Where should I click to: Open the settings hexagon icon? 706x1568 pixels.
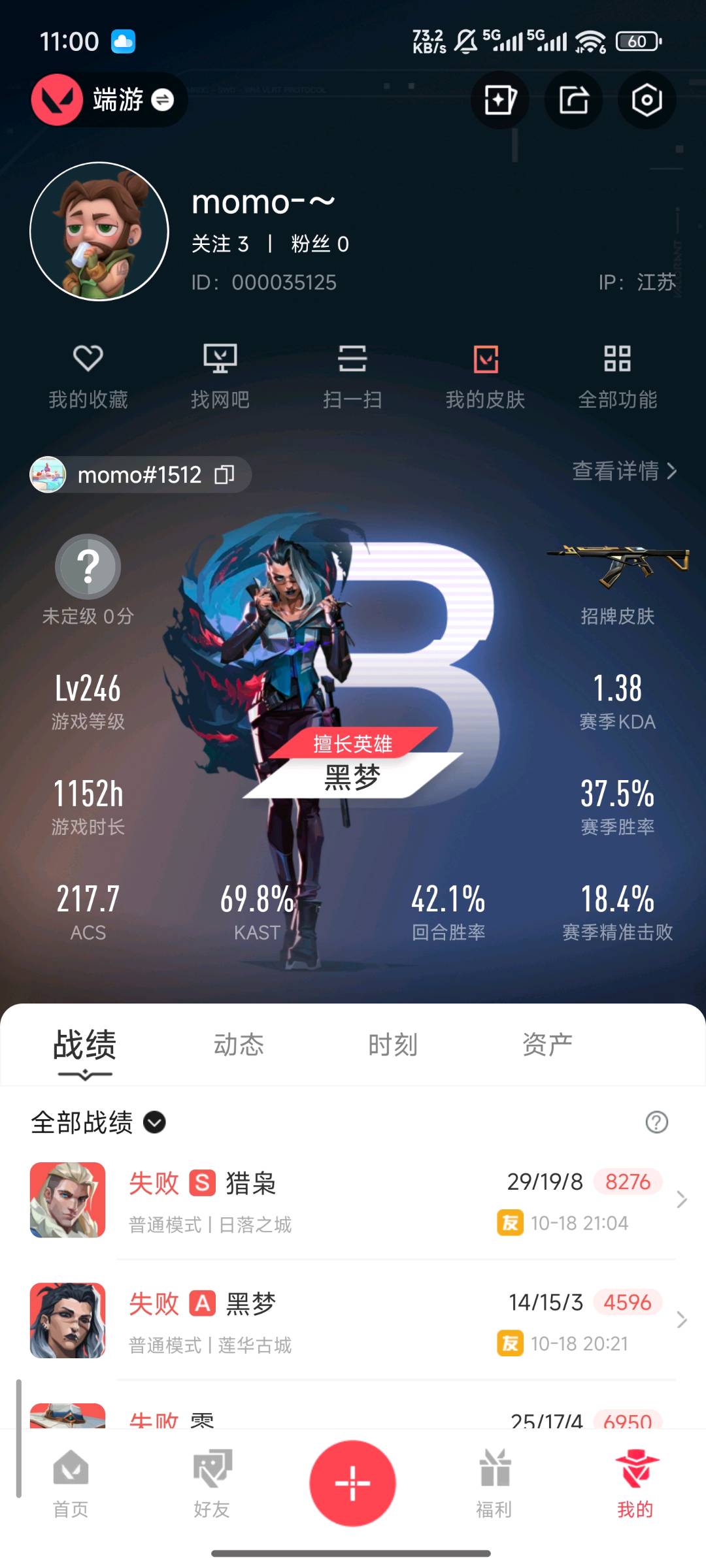647,100
